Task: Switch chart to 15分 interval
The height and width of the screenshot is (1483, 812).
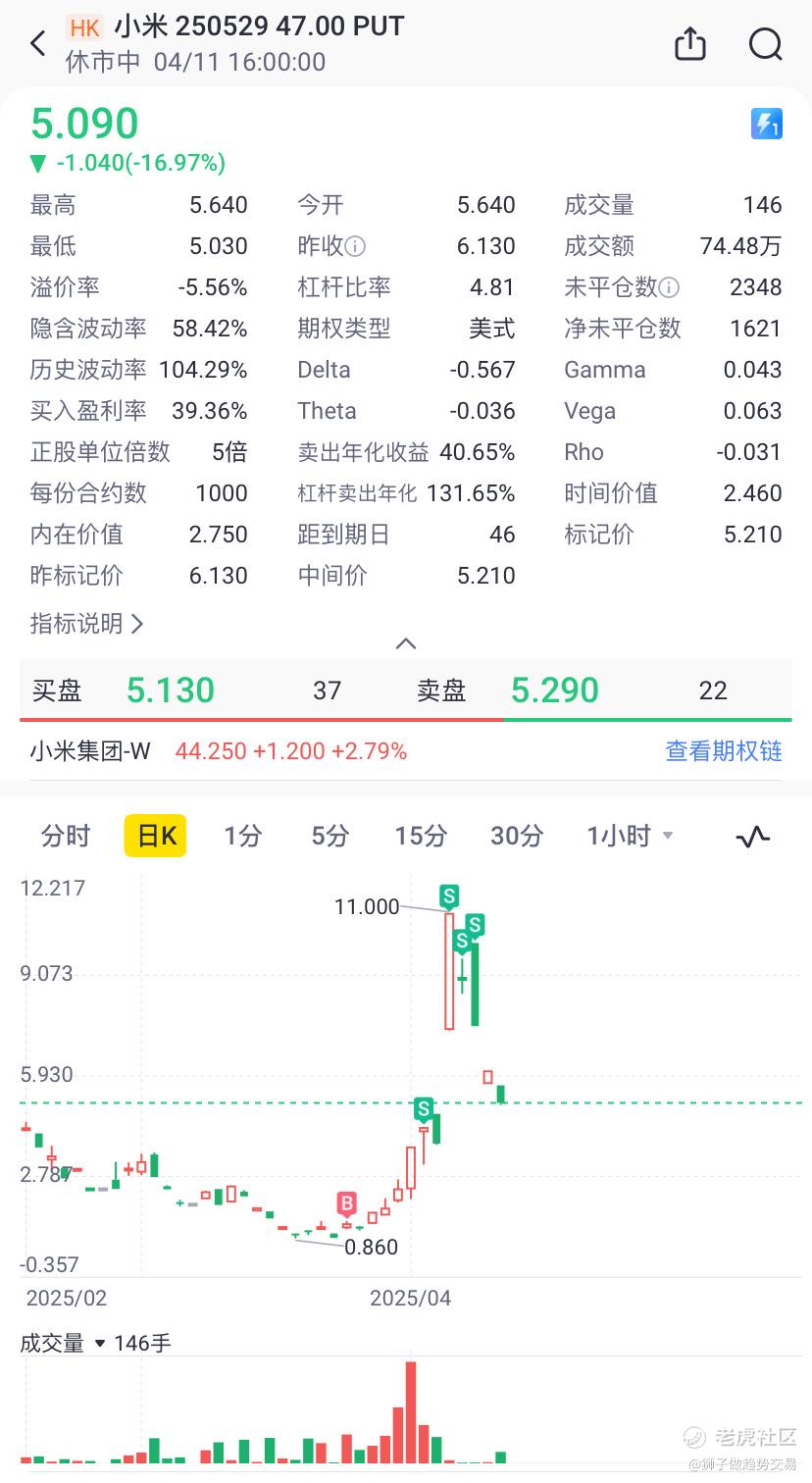Action: (421, 836)
